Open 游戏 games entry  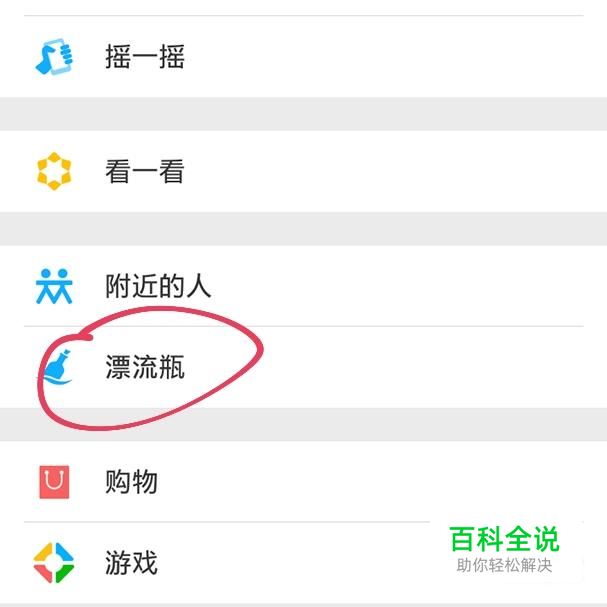click(304, 562)
